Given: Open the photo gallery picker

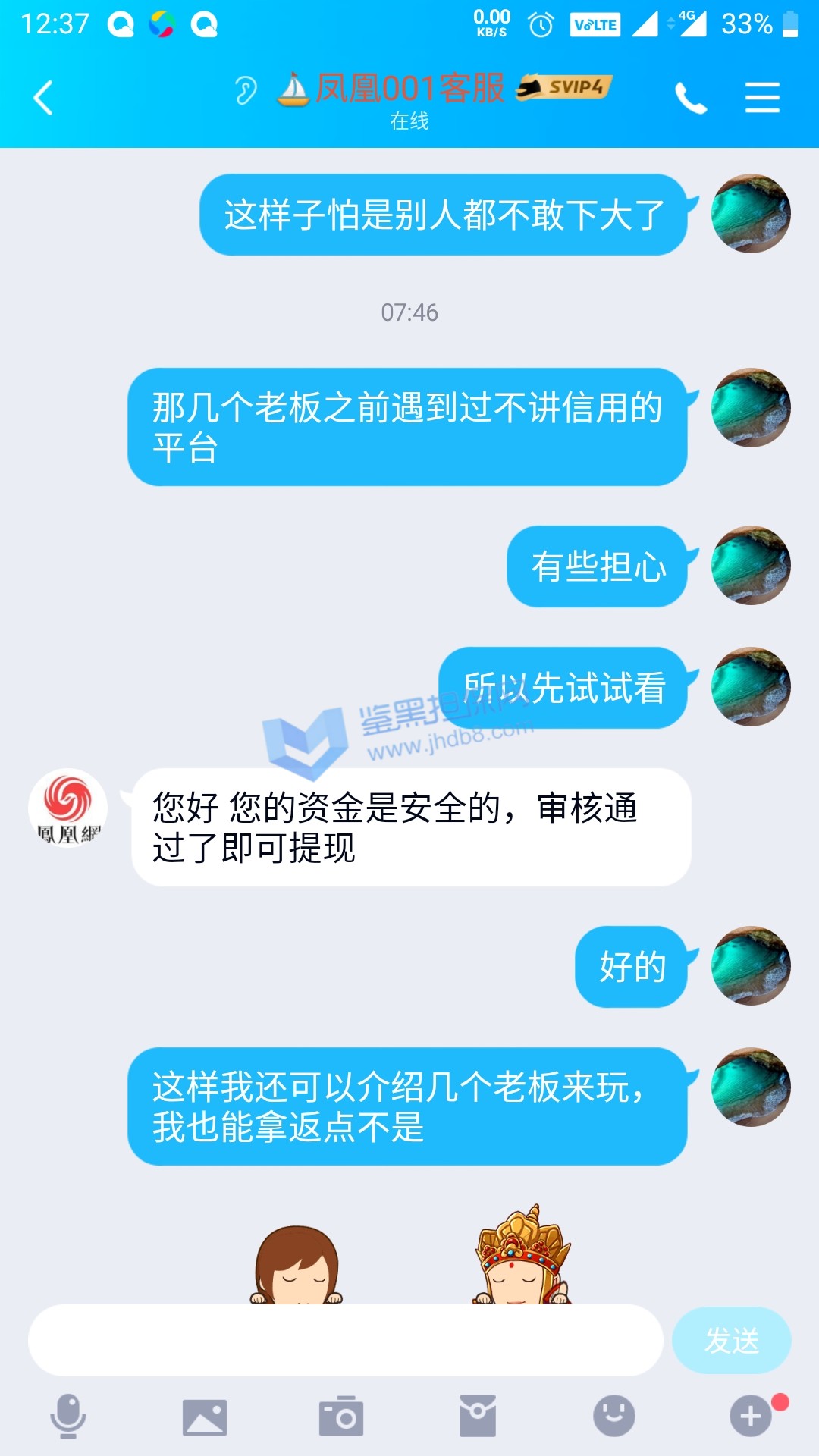Looking at the screenshot, I should [x=205, y=1417].
